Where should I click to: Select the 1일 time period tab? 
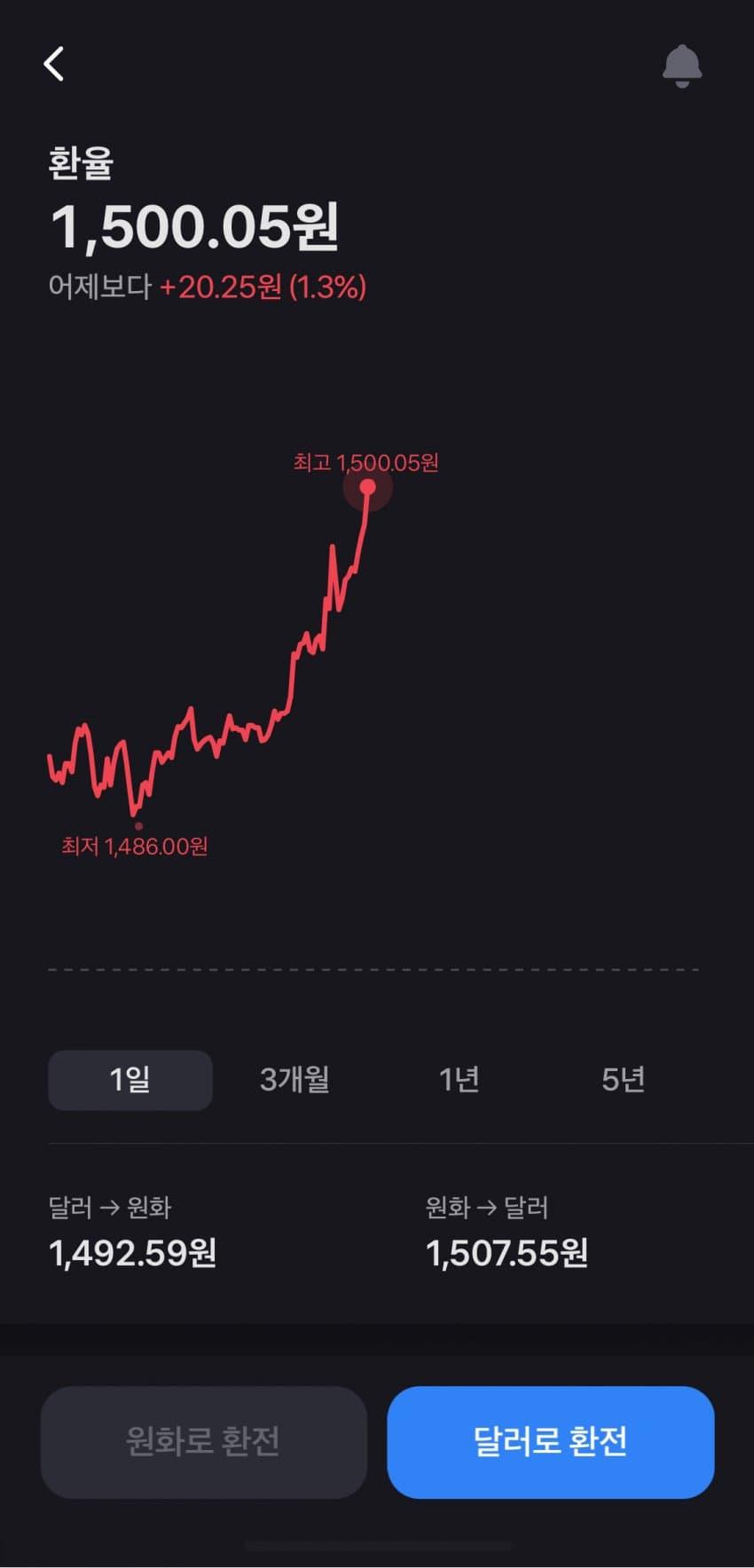coord(130,1080)
